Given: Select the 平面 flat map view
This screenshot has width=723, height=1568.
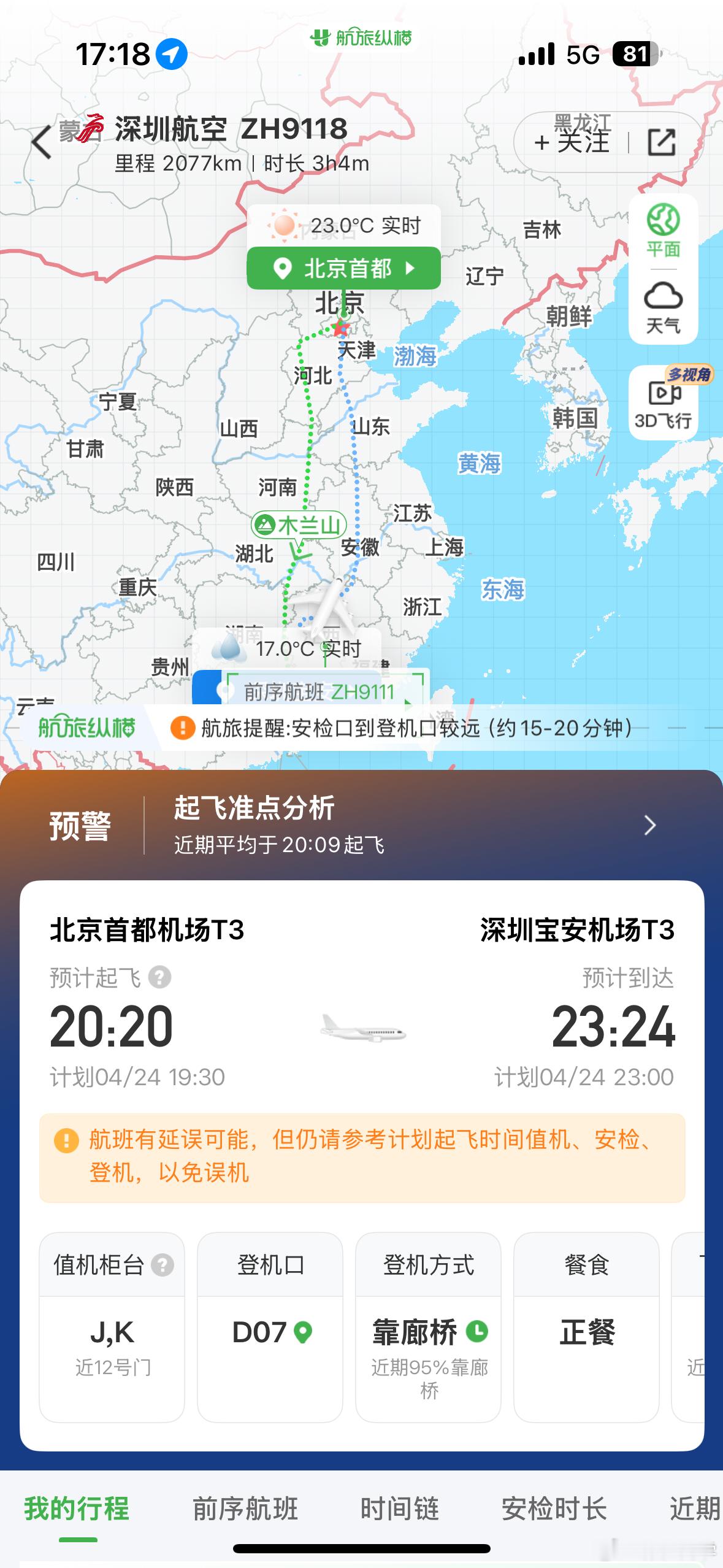Looking at the screenshot, I should click(x=664, y=236).
